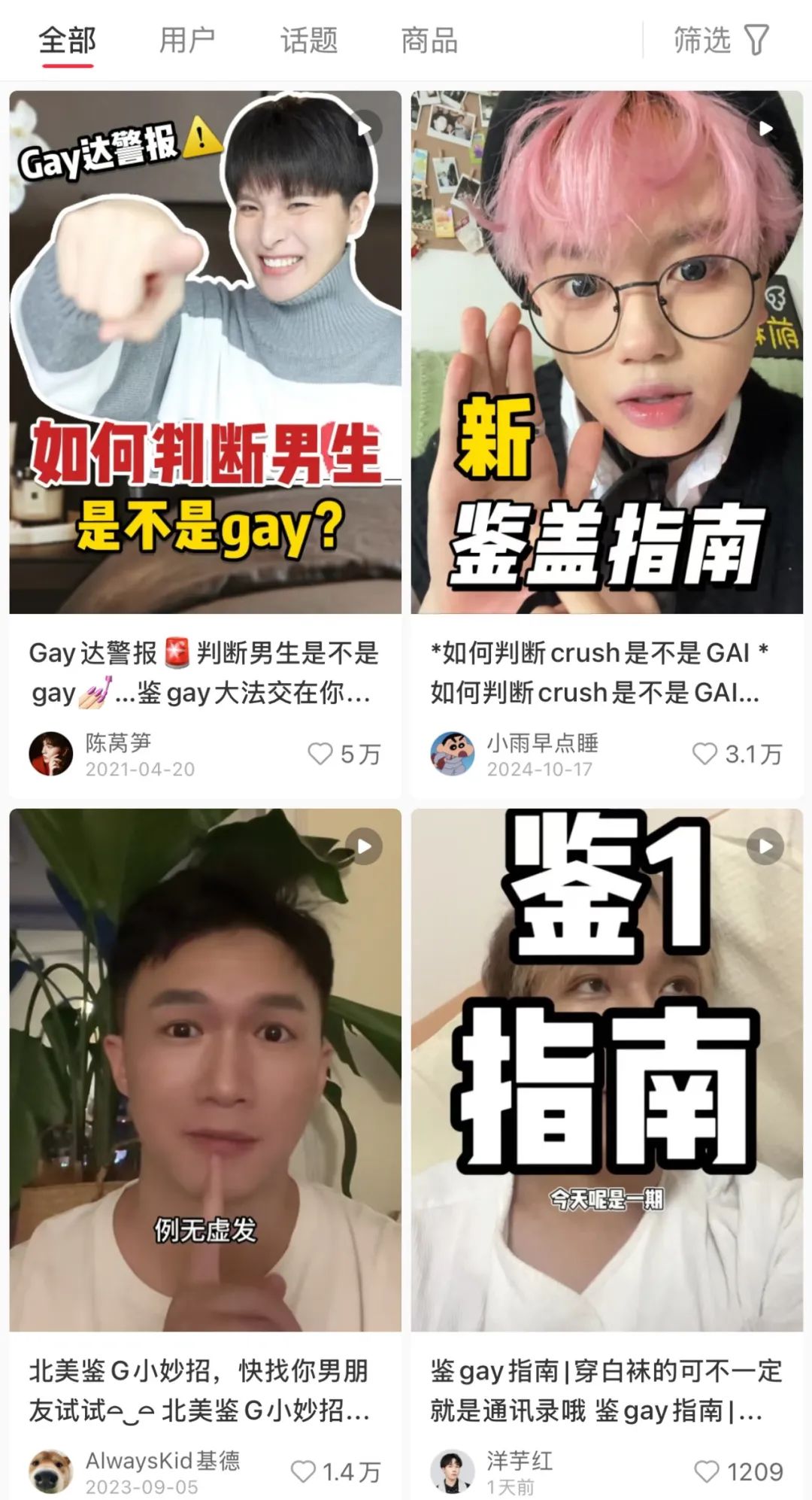Like 小雨早点睡's post
The width and height of the screenshot is (812, 1500).
pyautogui.click(x=704, y=754)
